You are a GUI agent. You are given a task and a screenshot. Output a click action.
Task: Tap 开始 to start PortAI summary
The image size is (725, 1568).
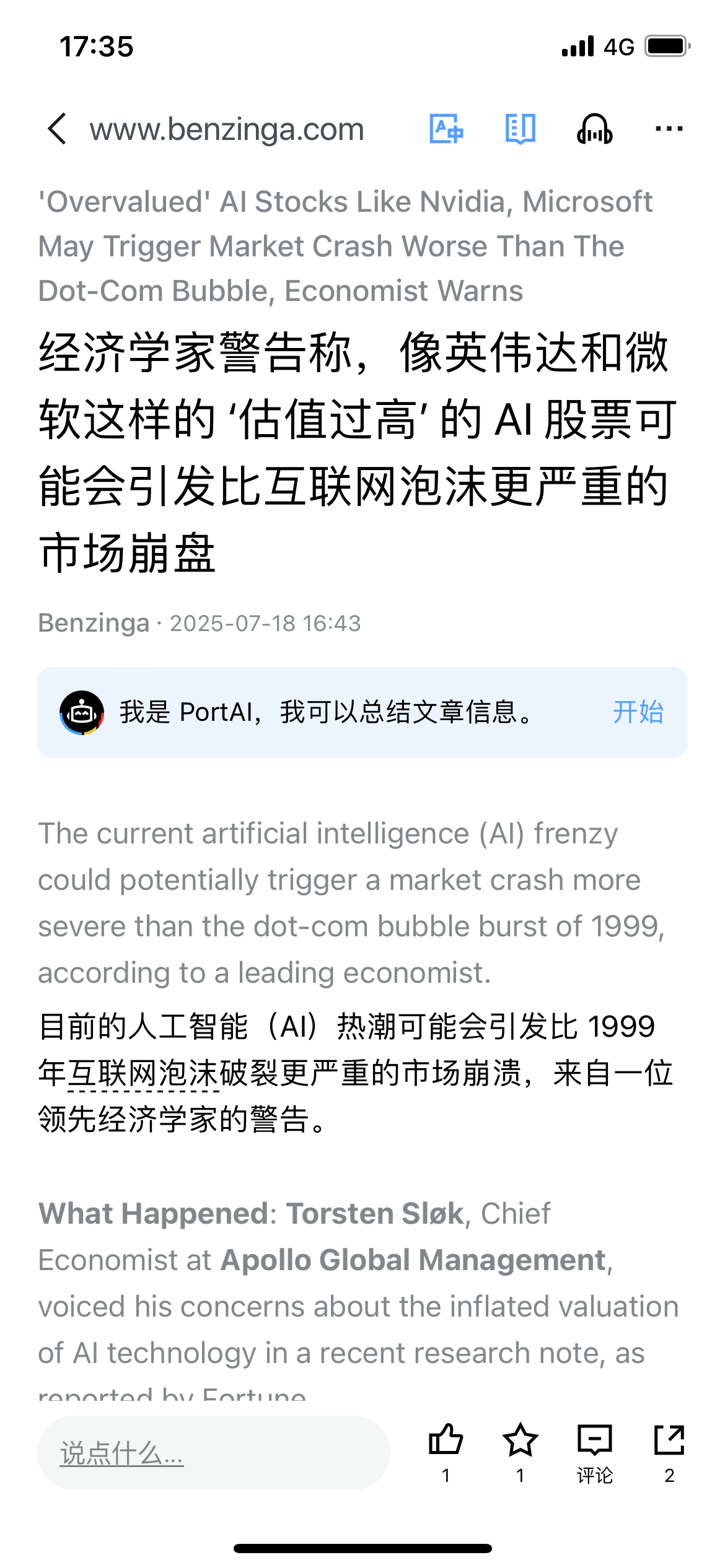tap(638, 712)
